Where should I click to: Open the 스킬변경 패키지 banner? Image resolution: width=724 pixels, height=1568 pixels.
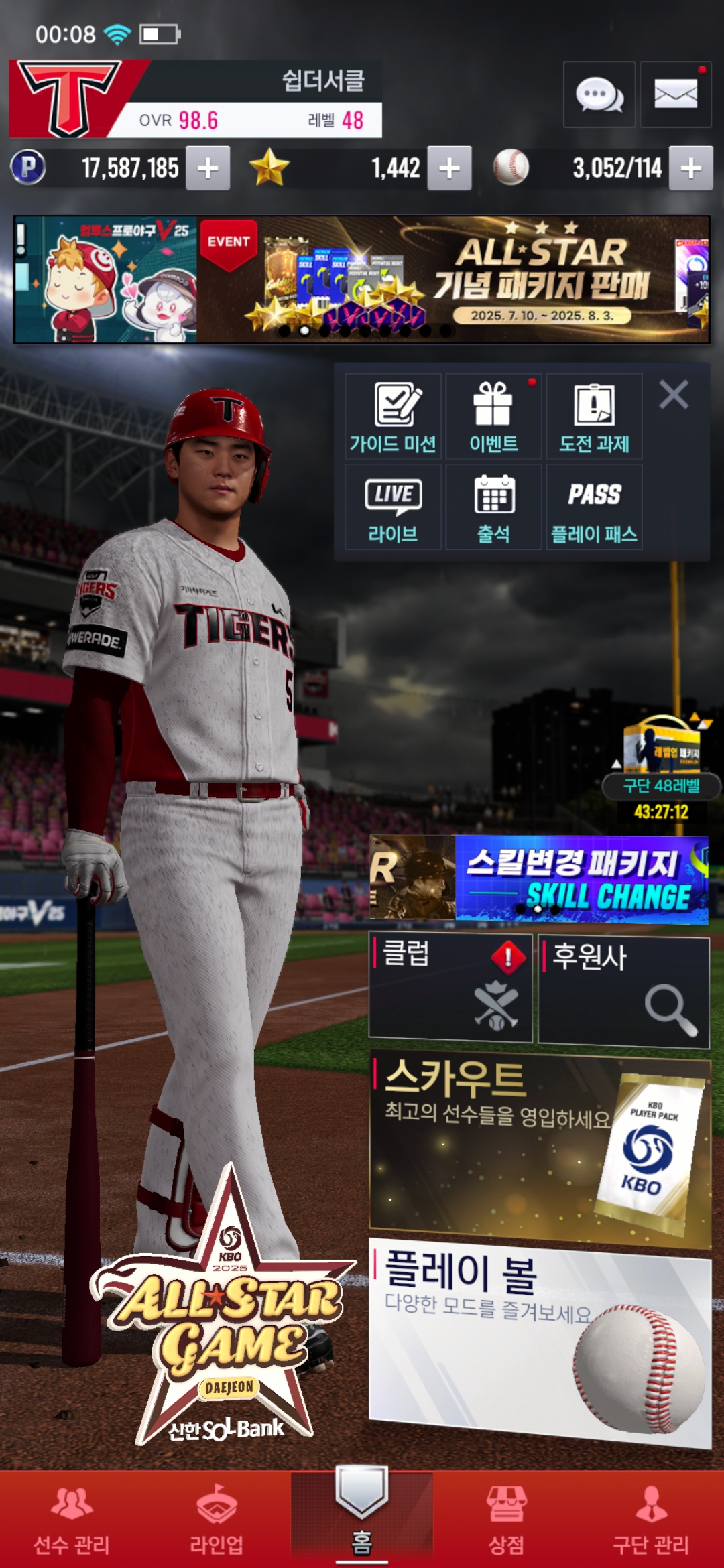(x=539, y=879)
